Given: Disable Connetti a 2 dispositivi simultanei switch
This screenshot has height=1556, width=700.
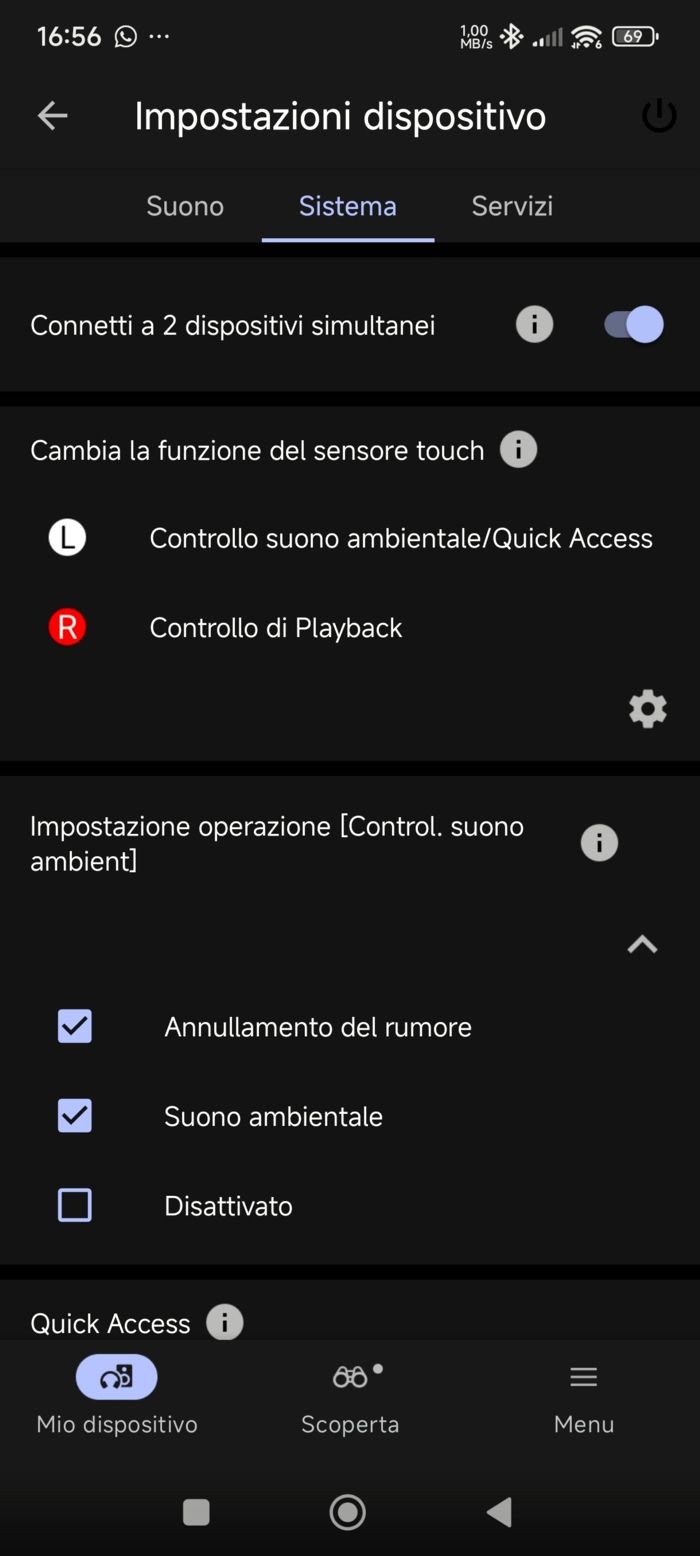Looking at the screenshot, I should click(x=634, y=325).
